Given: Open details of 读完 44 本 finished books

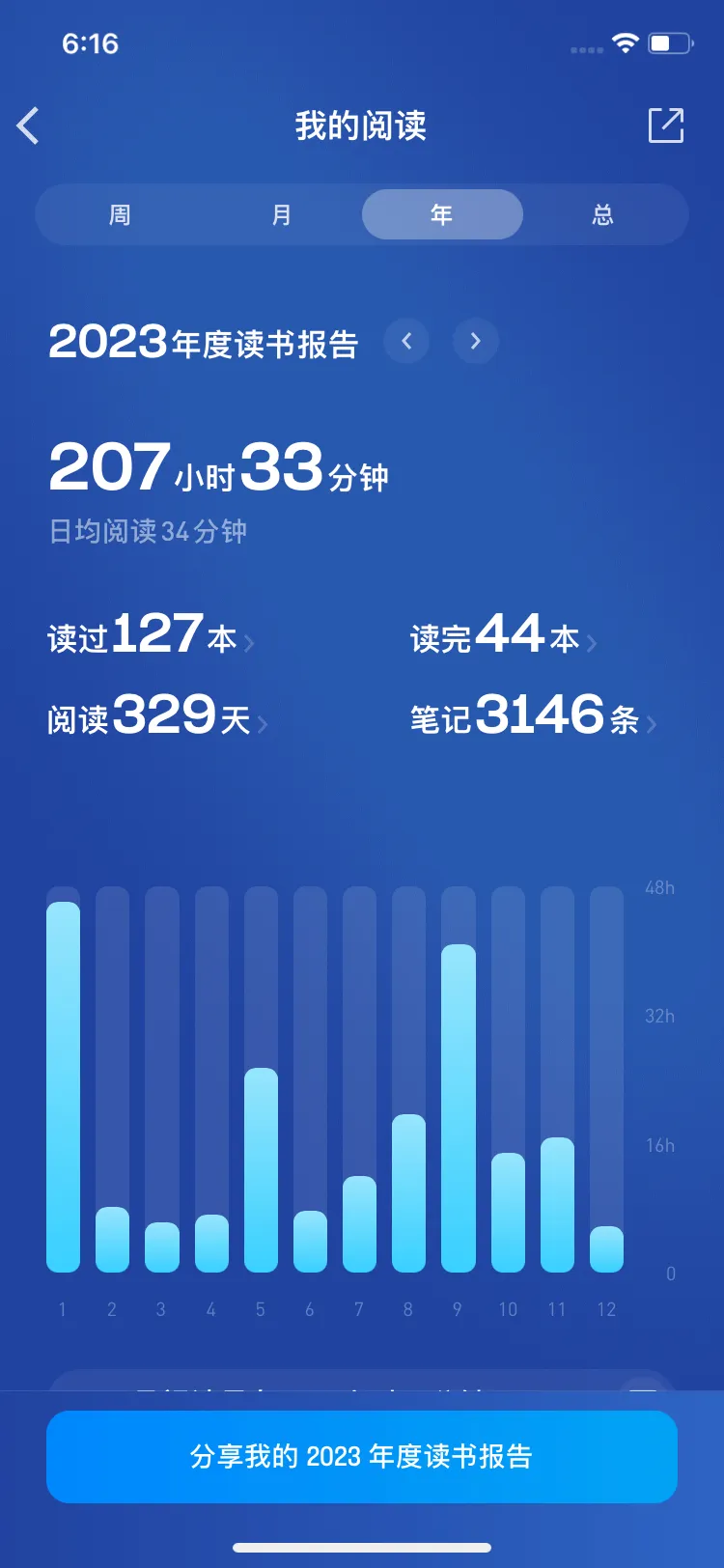Looking at the screenshot, I should pyautogui.click(x=502, y=637).
